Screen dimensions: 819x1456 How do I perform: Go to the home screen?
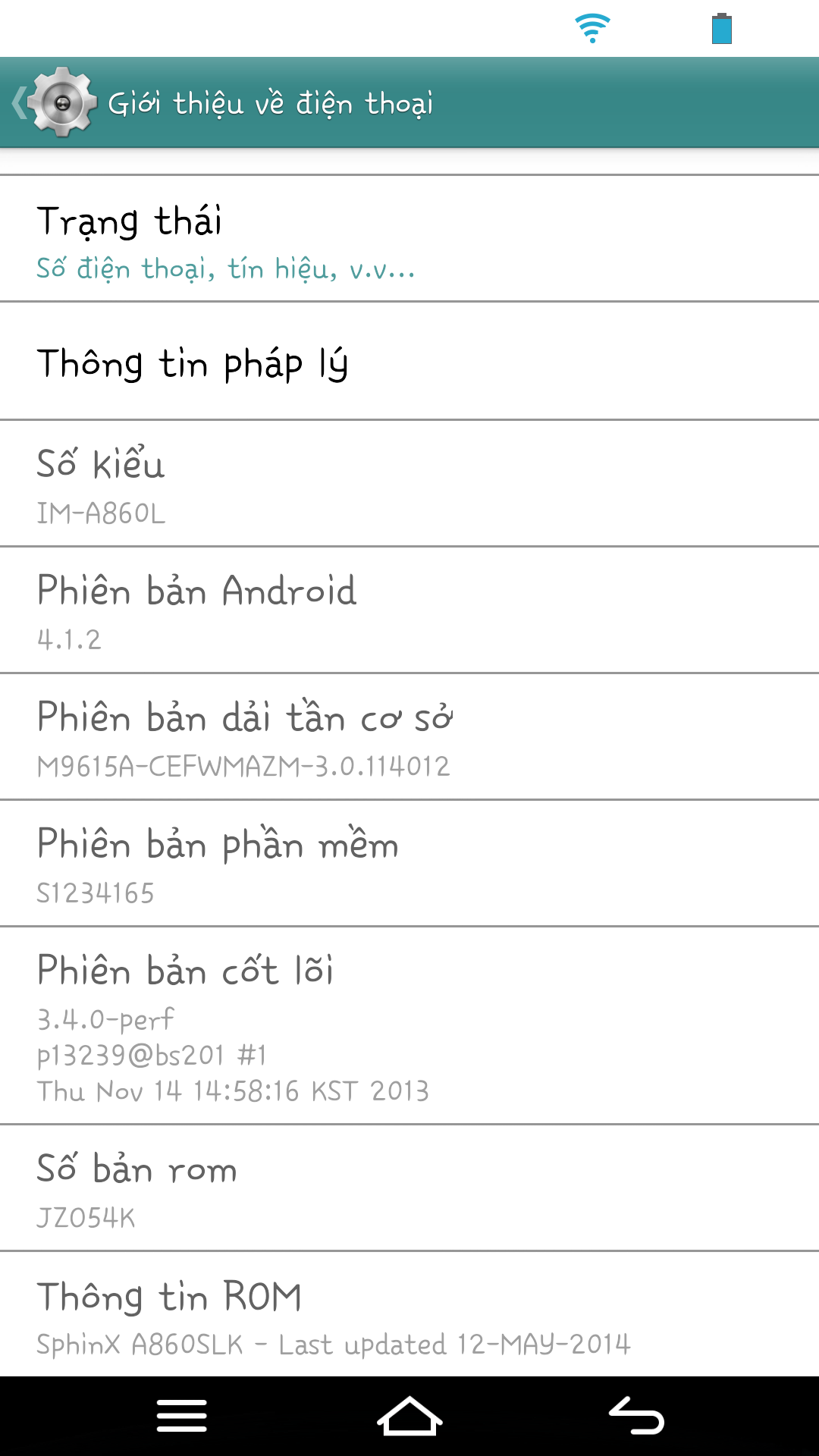(409, 1416)
